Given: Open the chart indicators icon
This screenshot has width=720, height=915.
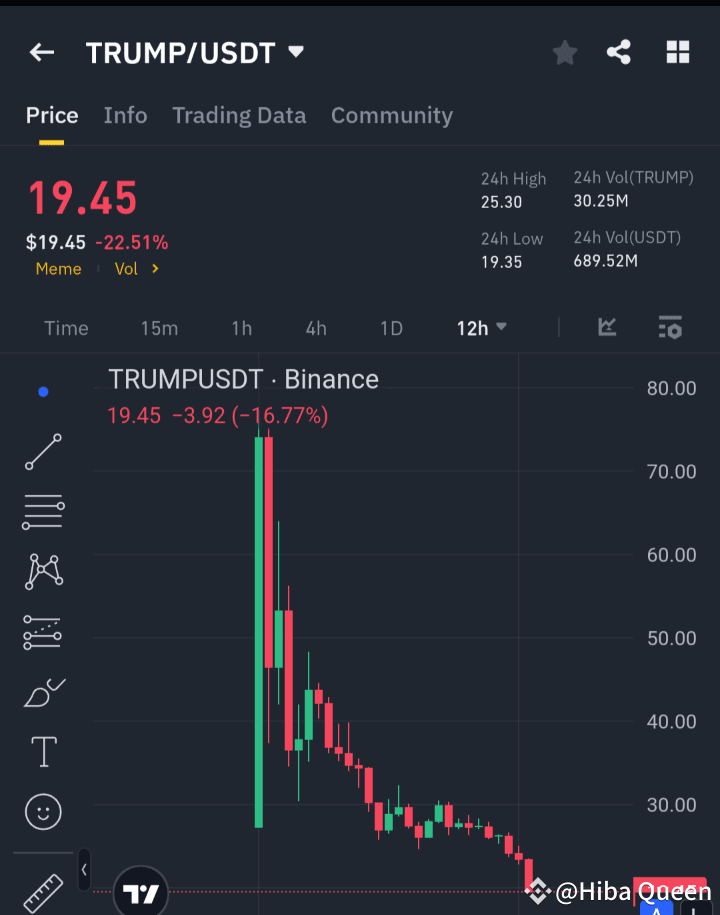Looking at the screenshot, I should coord(607,327).
